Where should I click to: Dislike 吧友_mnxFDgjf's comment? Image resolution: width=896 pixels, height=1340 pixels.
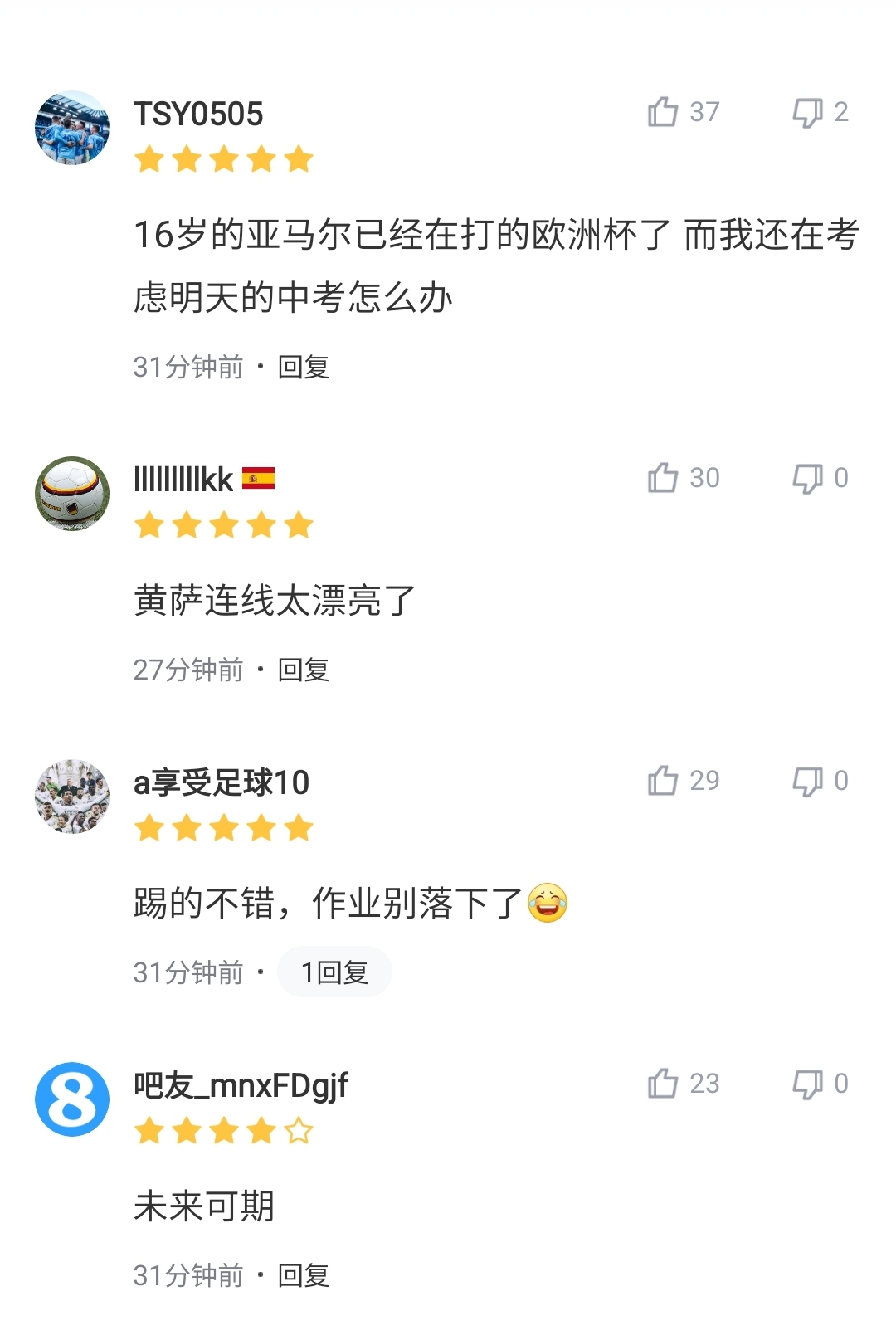coord(807,1084)
